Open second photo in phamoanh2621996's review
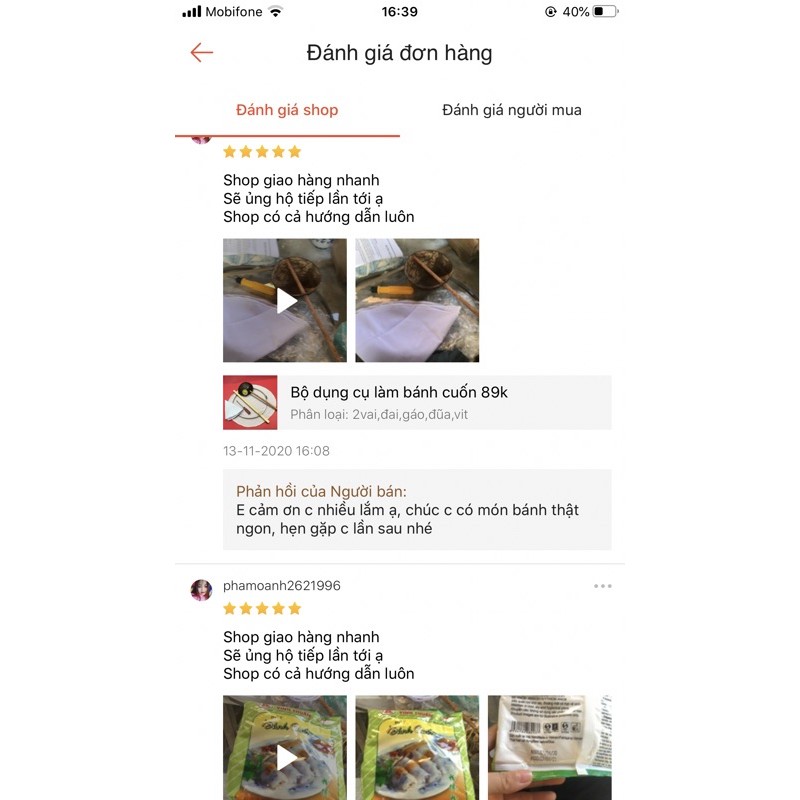Screen dimensions: 800x800 pos(417,748)
